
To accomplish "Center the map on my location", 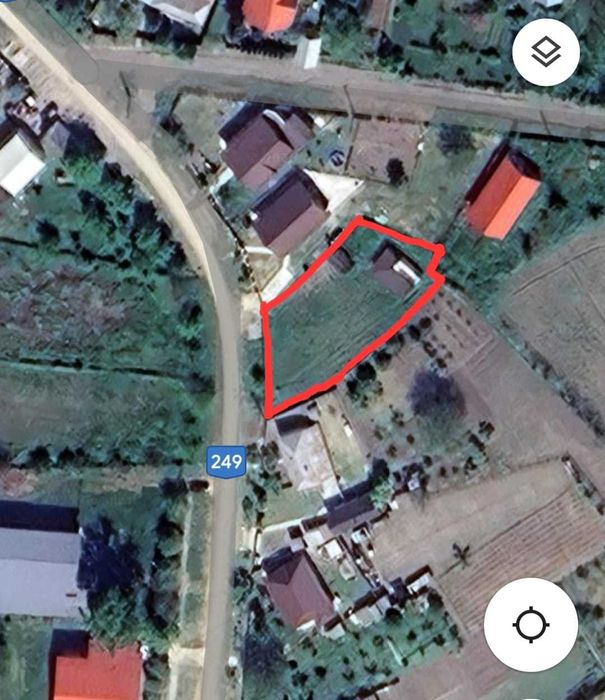I will pos(531,625).
